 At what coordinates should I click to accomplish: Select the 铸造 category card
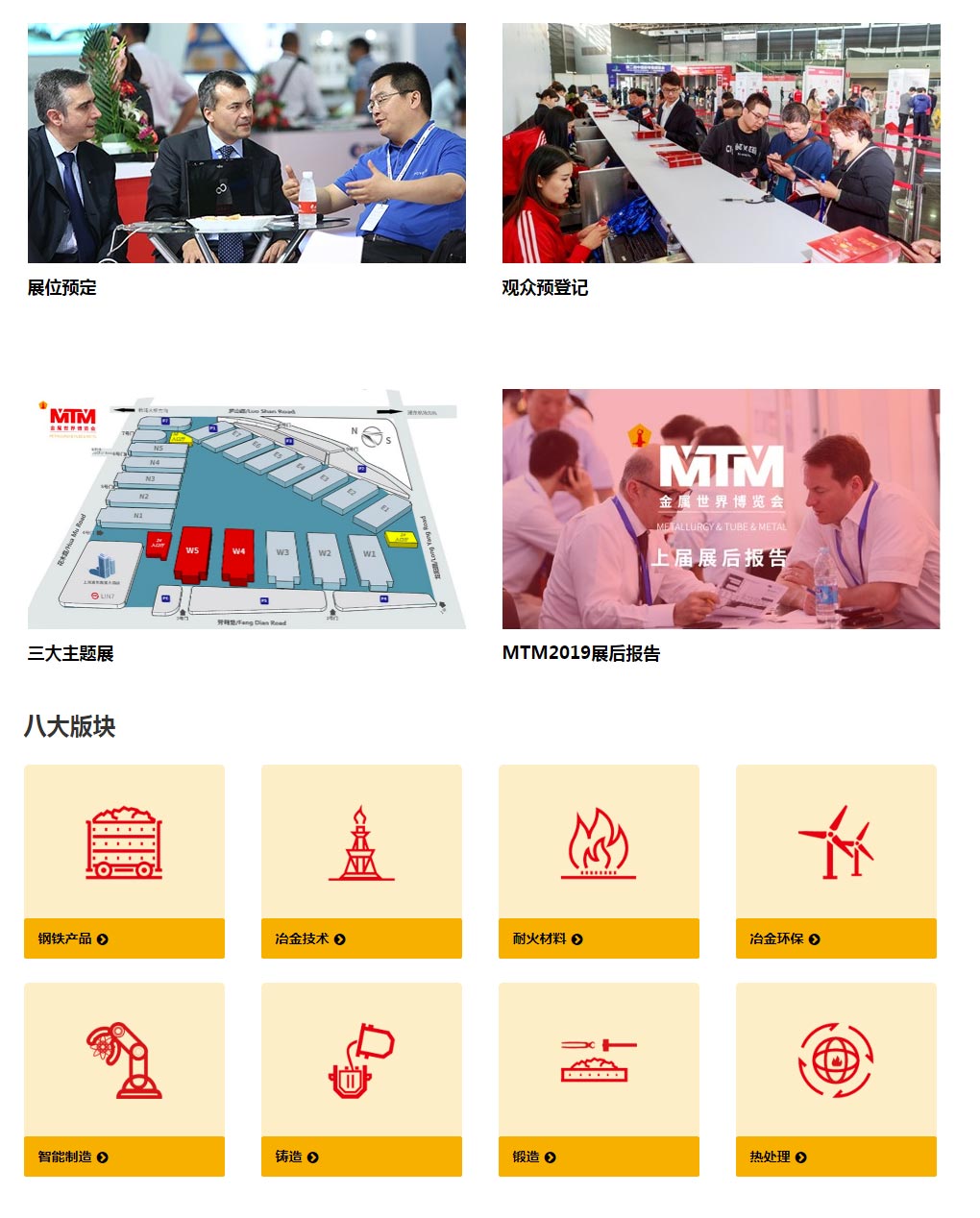361,1079
